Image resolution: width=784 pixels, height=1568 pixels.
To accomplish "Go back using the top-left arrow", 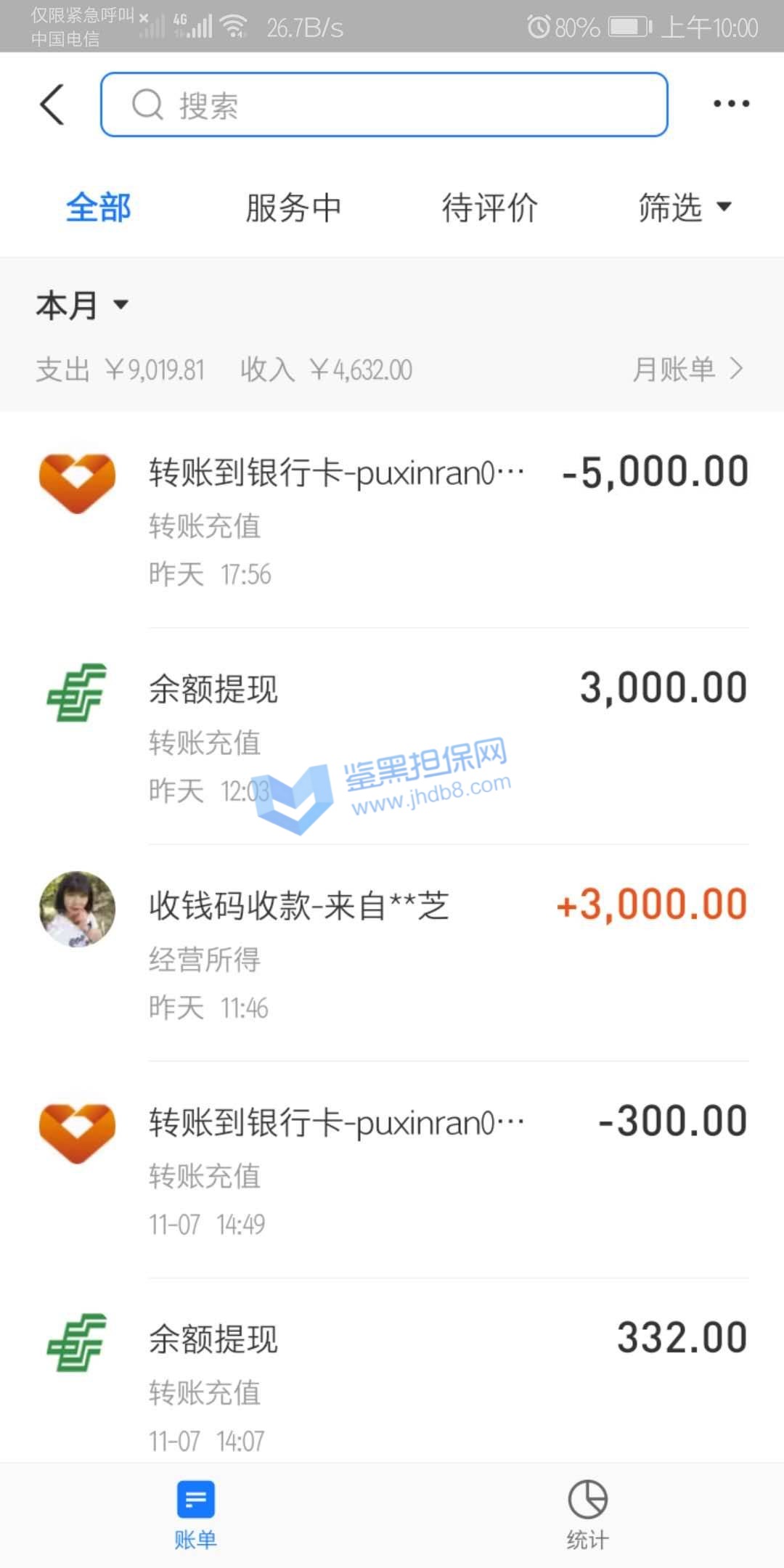I will (52, 105).
